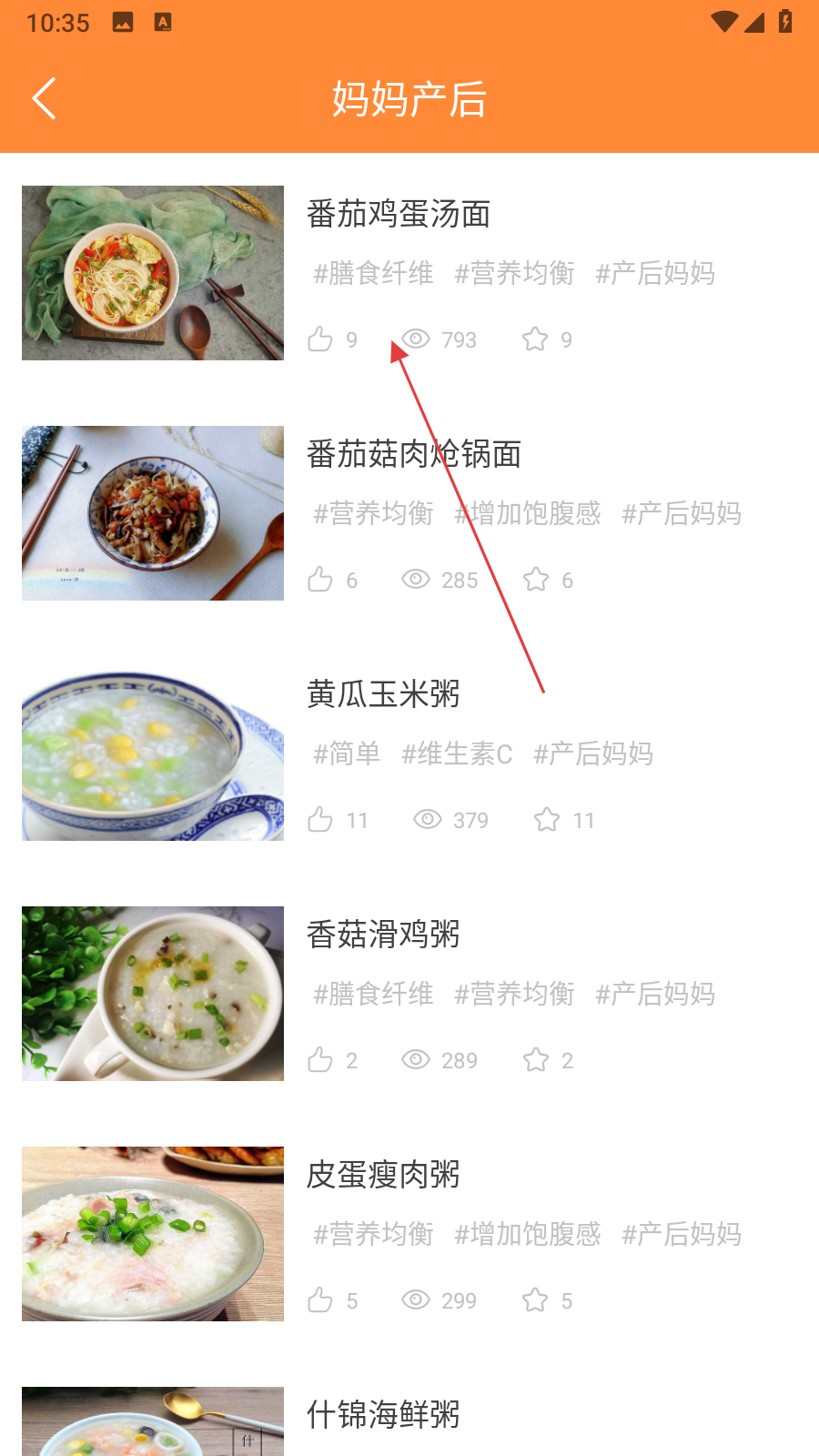Viewport: 819px width, 1456px height.
Task: Open the 黄瓜玉米粥 recipe
Action: tap(383, 694)
